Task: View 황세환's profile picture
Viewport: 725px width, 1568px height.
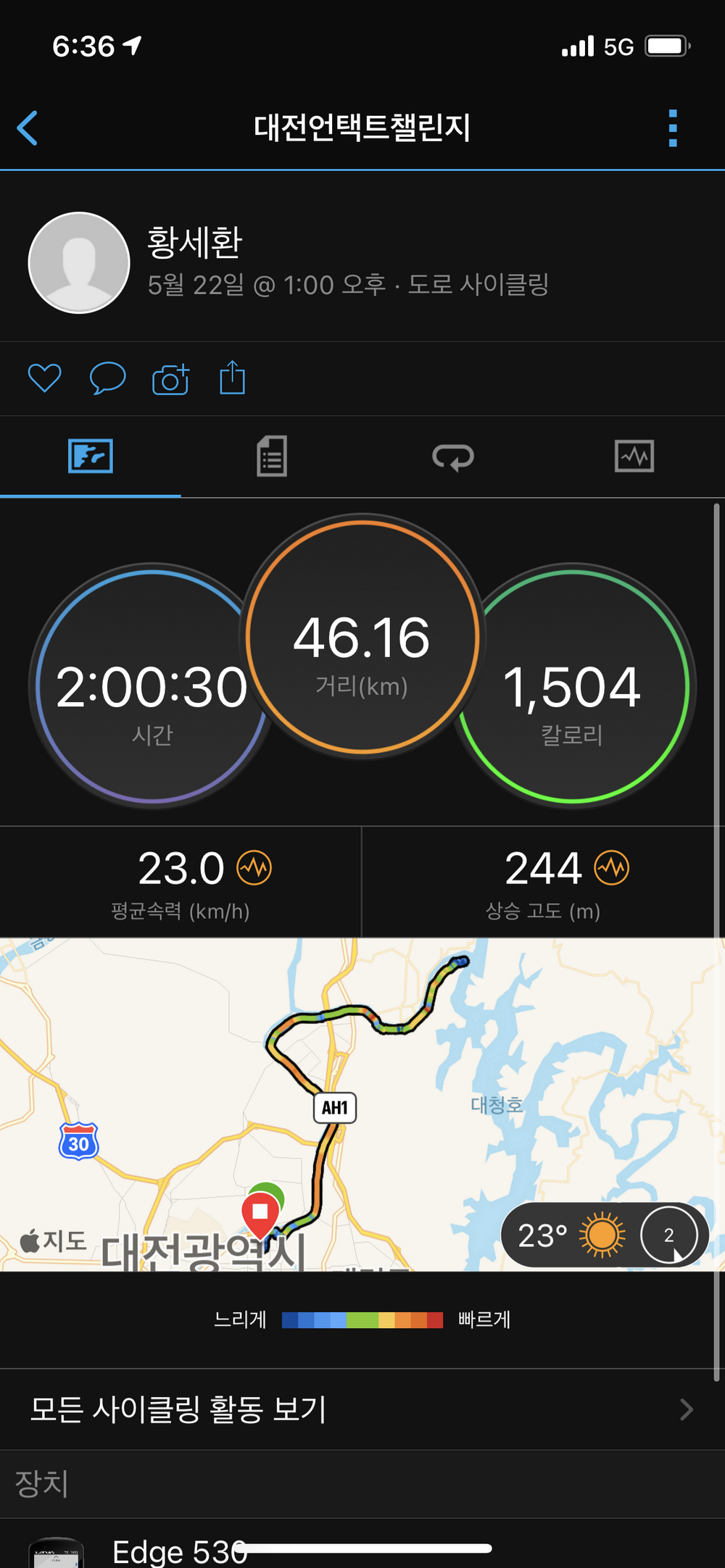Action: [79, 262]
